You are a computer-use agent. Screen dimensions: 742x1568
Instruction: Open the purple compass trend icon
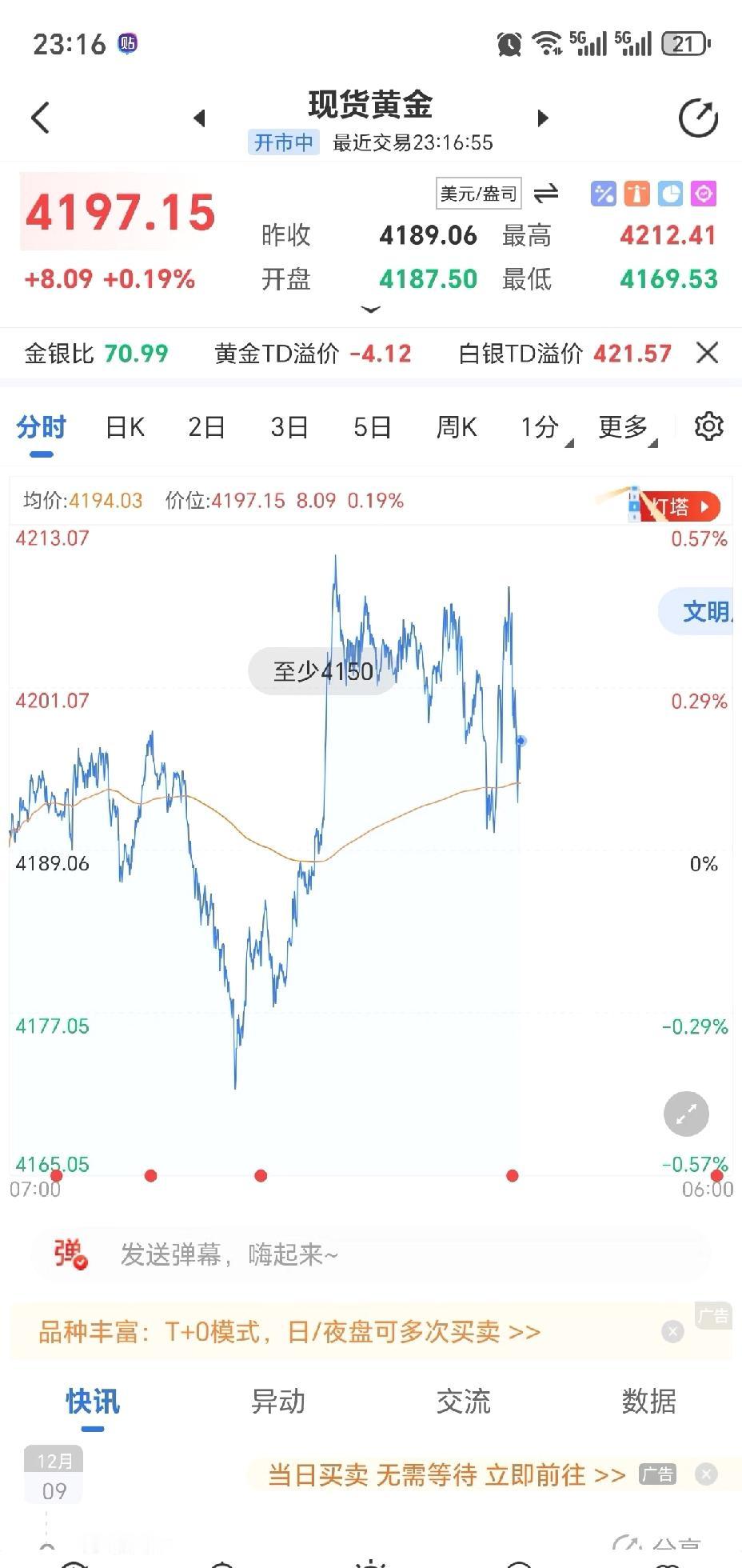[702, 193]
